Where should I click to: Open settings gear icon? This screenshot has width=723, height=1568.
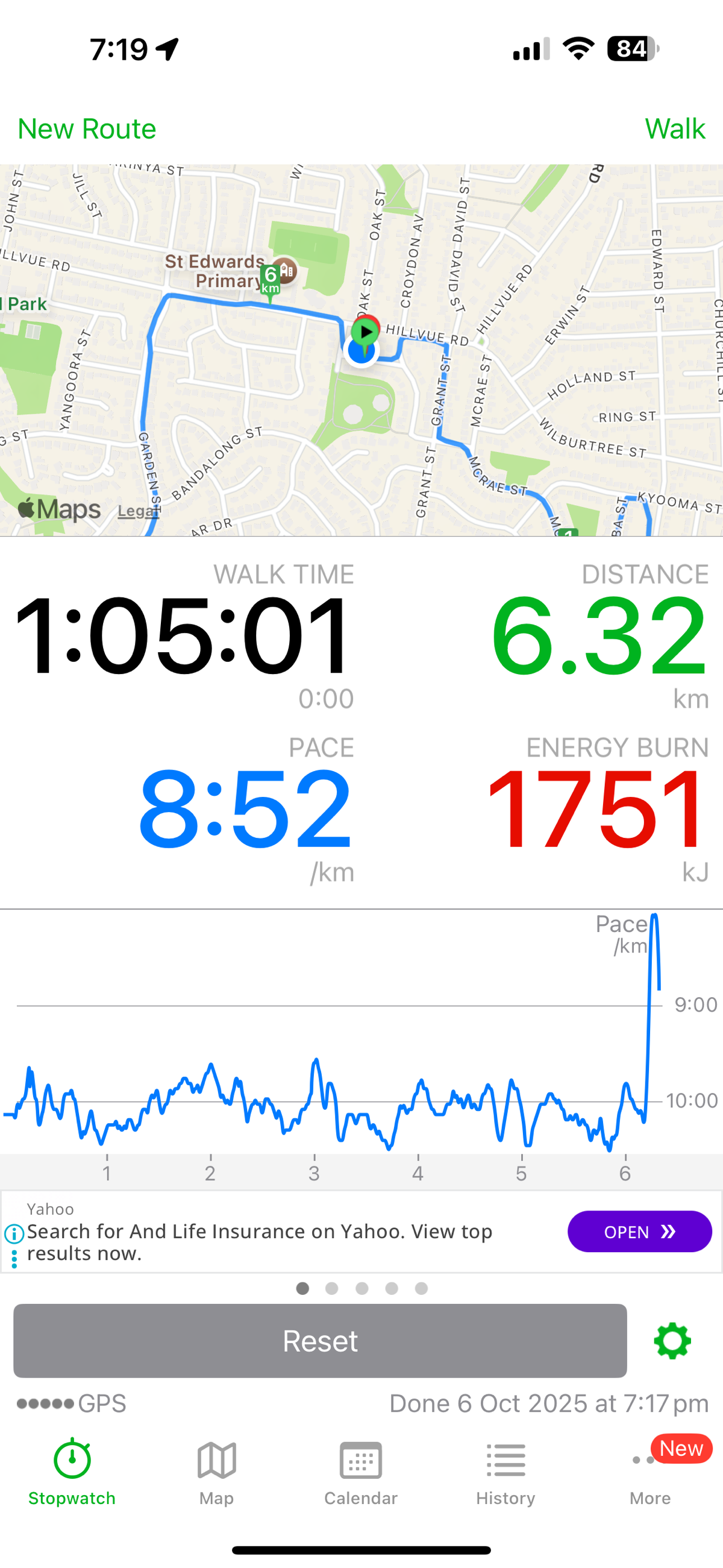click(672, 1340)
